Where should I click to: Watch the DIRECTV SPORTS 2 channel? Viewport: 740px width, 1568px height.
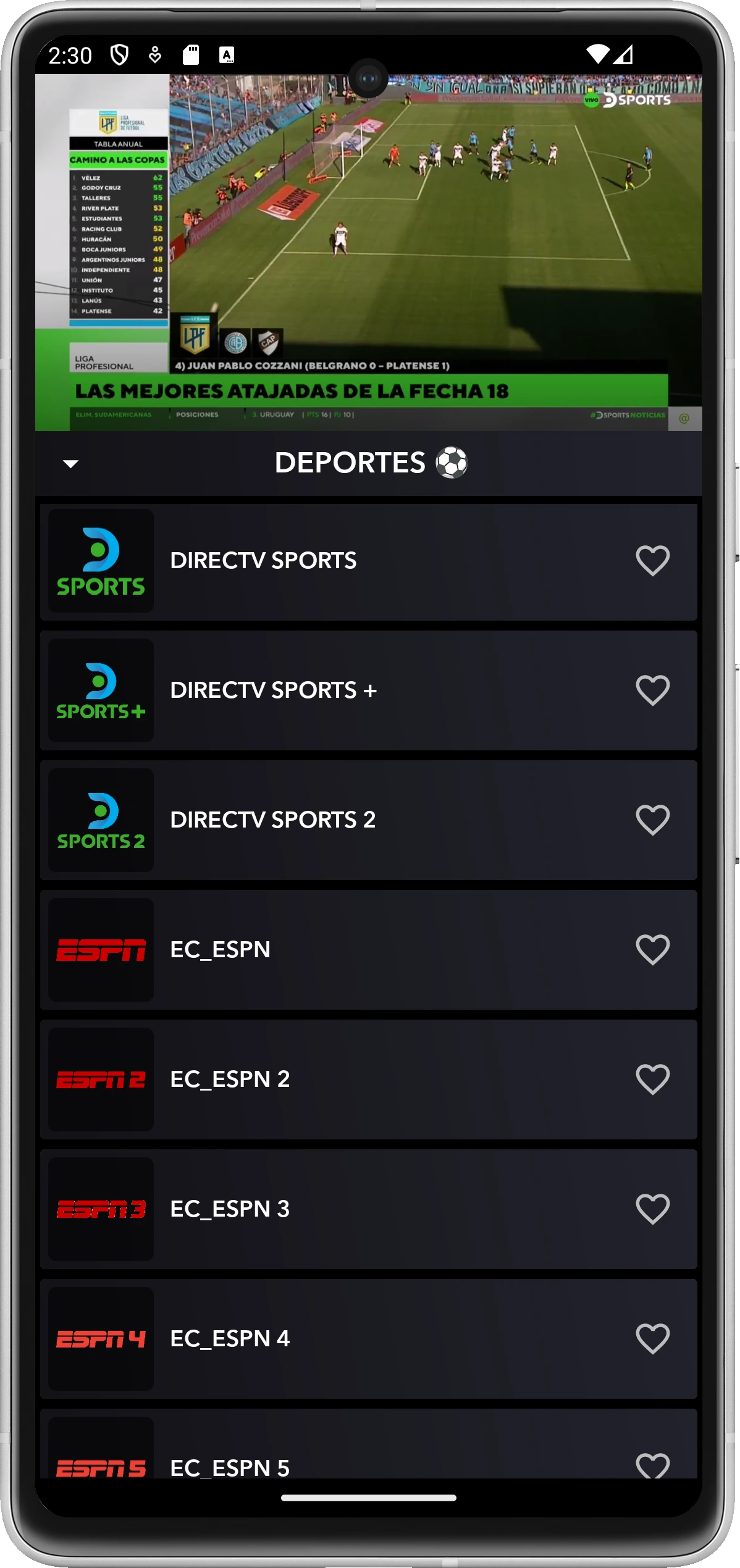(272, 820)
